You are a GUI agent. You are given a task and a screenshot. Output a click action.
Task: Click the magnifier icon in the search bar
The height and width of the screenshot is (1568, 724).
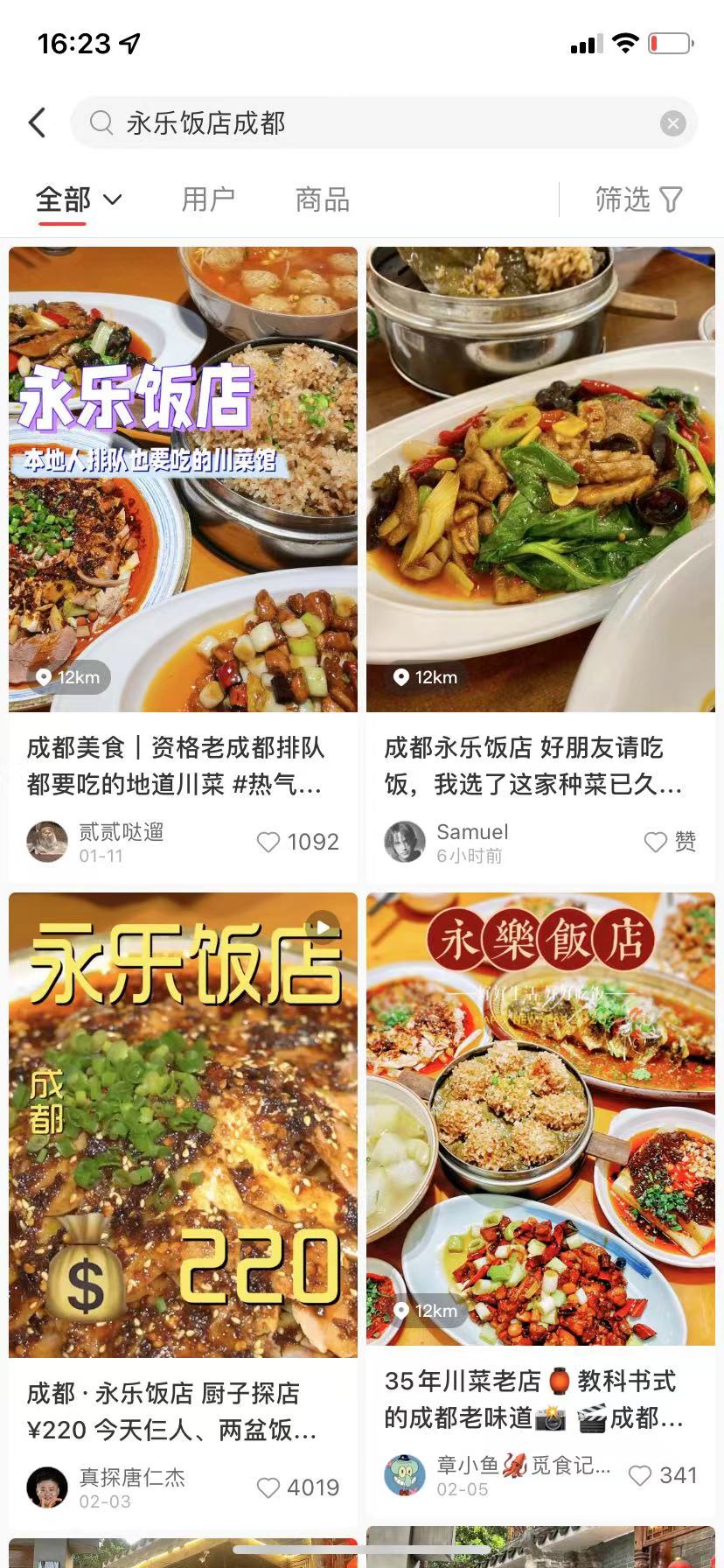(x=102, y=123)
